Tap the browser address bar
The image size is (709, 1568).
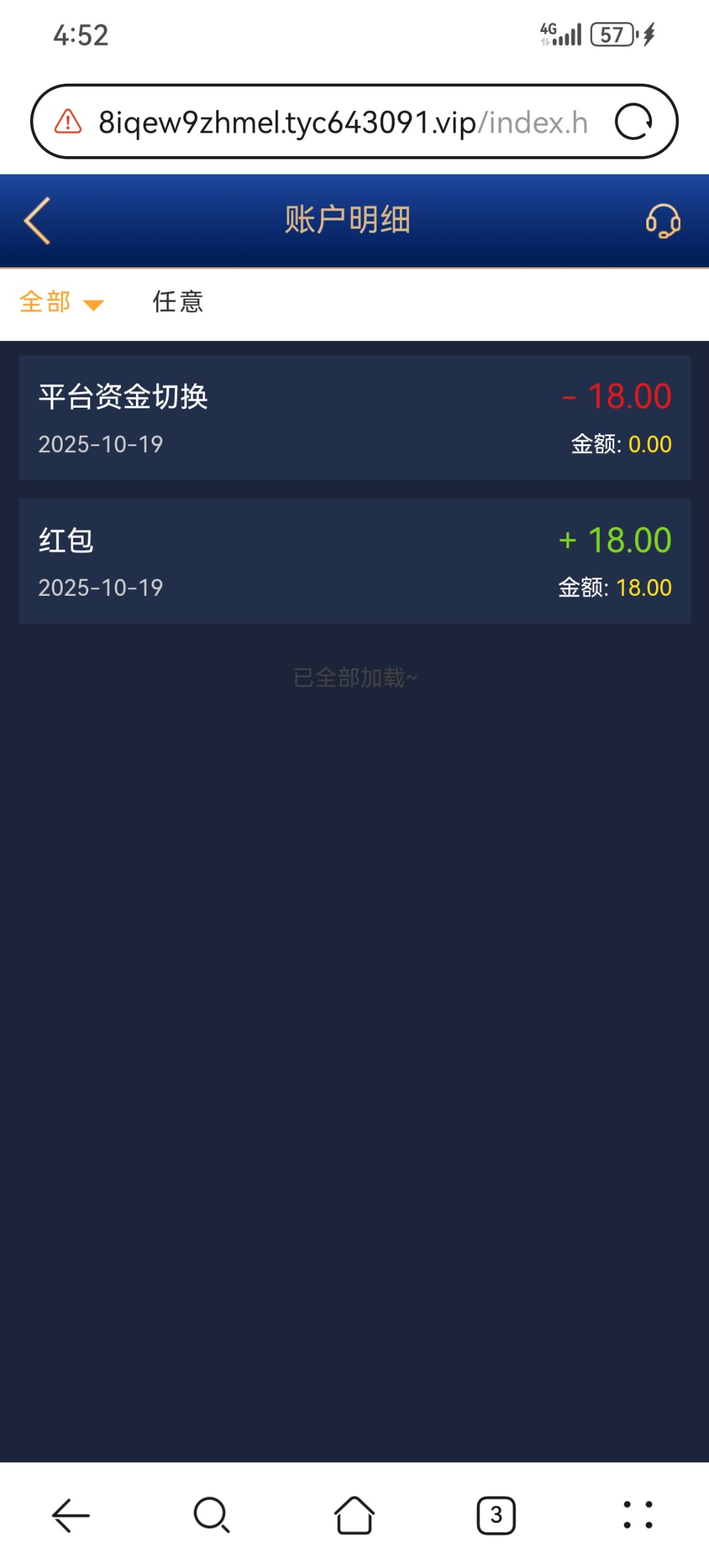point(343,122)
